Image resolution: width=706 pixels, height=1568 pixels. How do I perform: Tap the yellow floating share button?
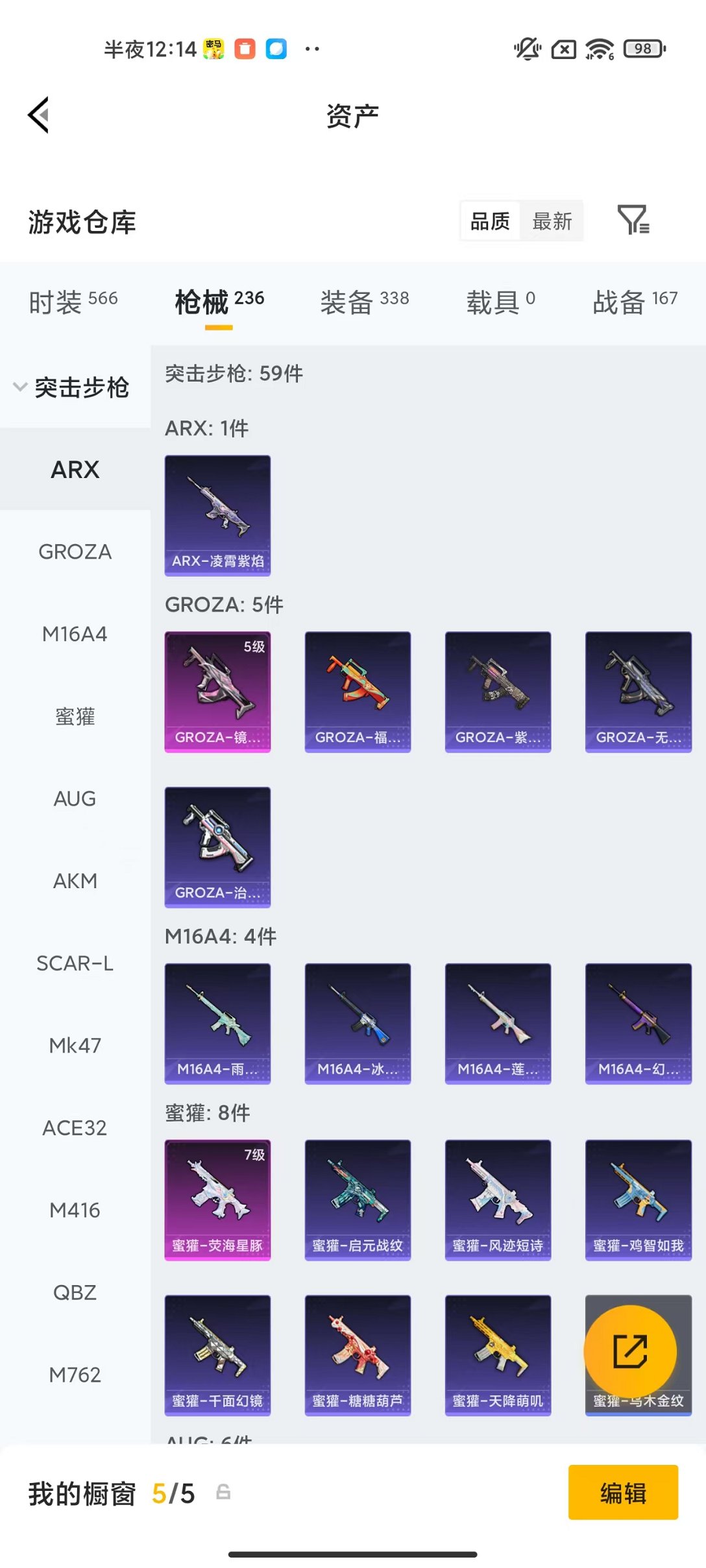coord(629,1351)
